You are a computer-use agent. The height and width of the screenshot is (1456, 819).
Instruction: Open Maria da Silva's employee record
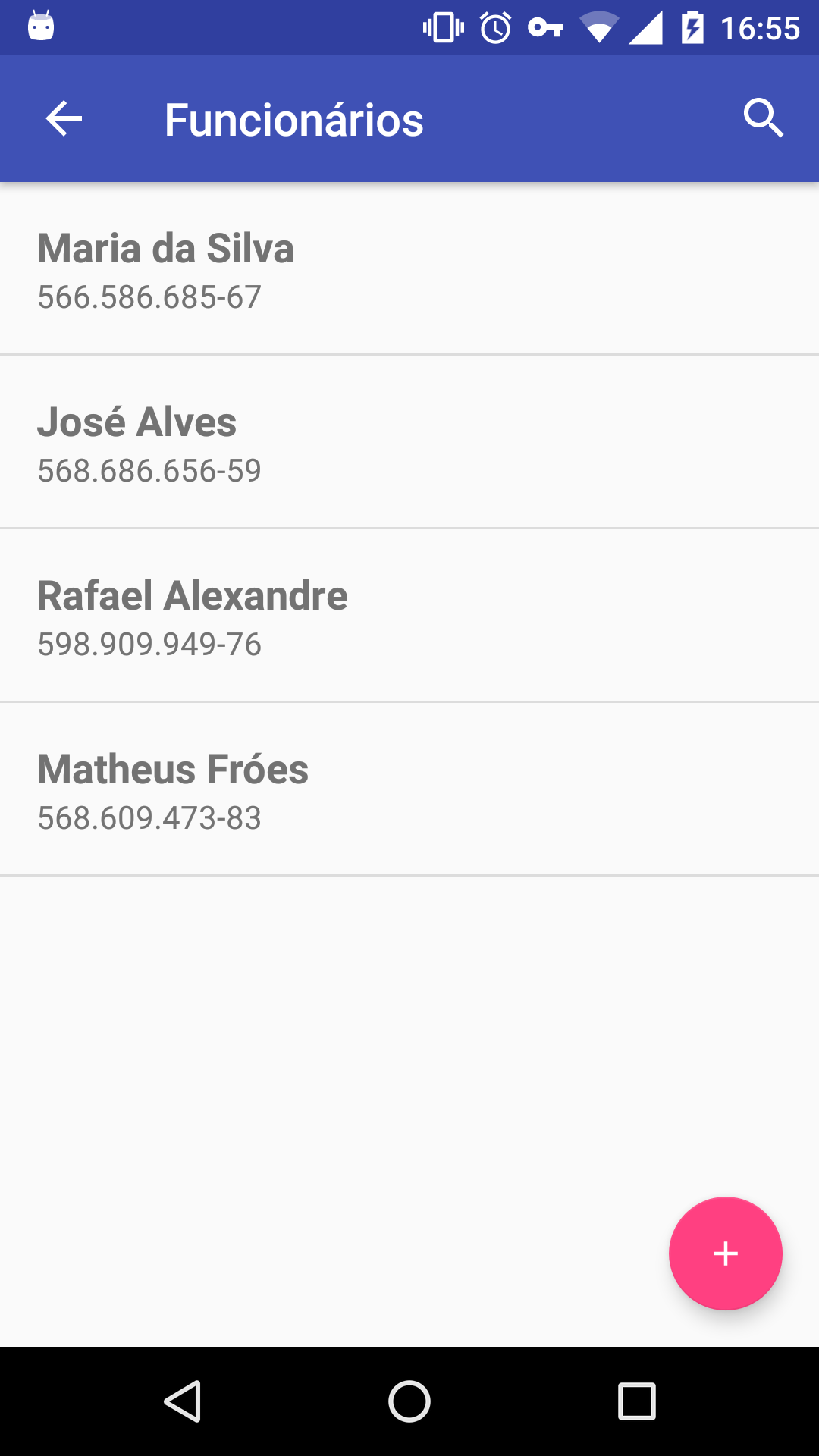(409, 270)
